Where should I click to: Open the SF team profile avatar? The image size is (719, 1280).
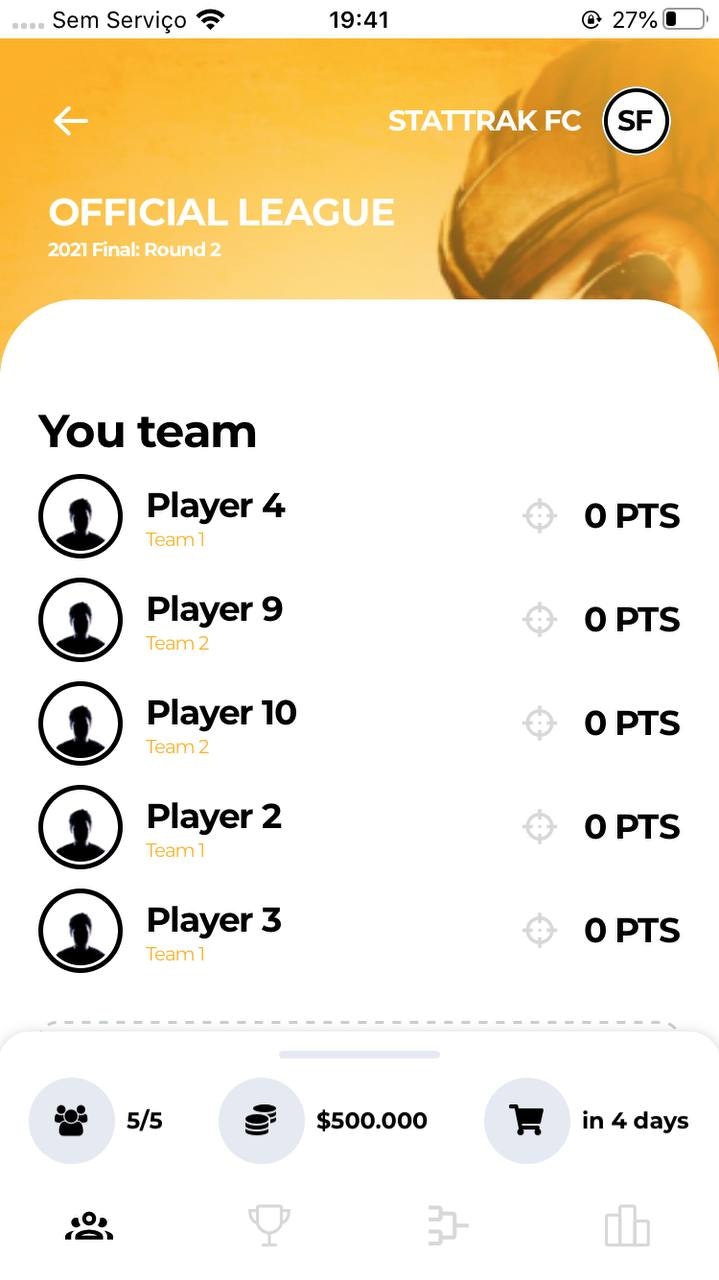point(635,122)
